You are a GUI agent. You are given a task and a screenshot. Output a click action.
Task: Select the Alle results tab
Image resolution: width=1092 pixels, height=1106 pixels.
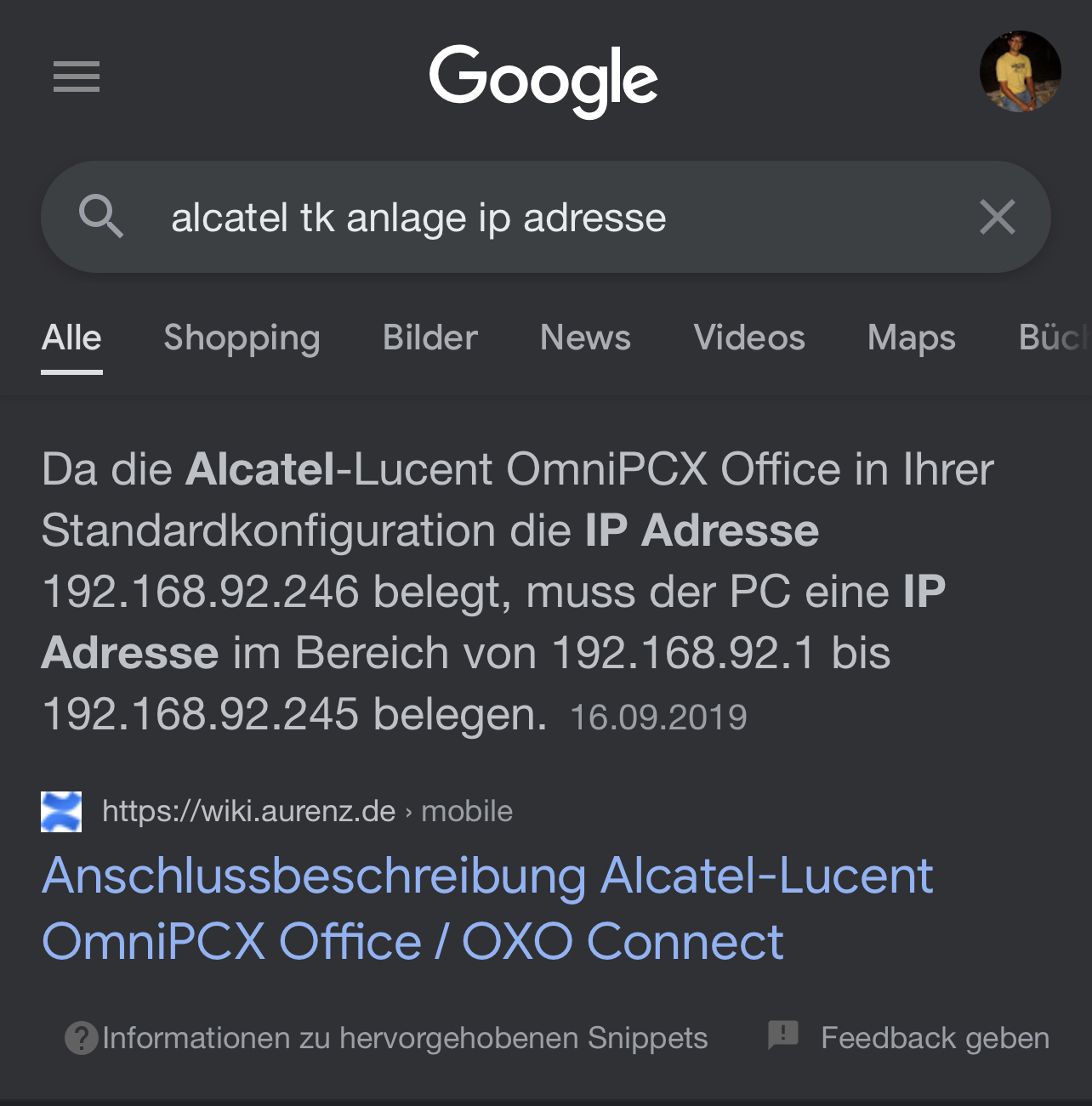(x=72, y=338)
